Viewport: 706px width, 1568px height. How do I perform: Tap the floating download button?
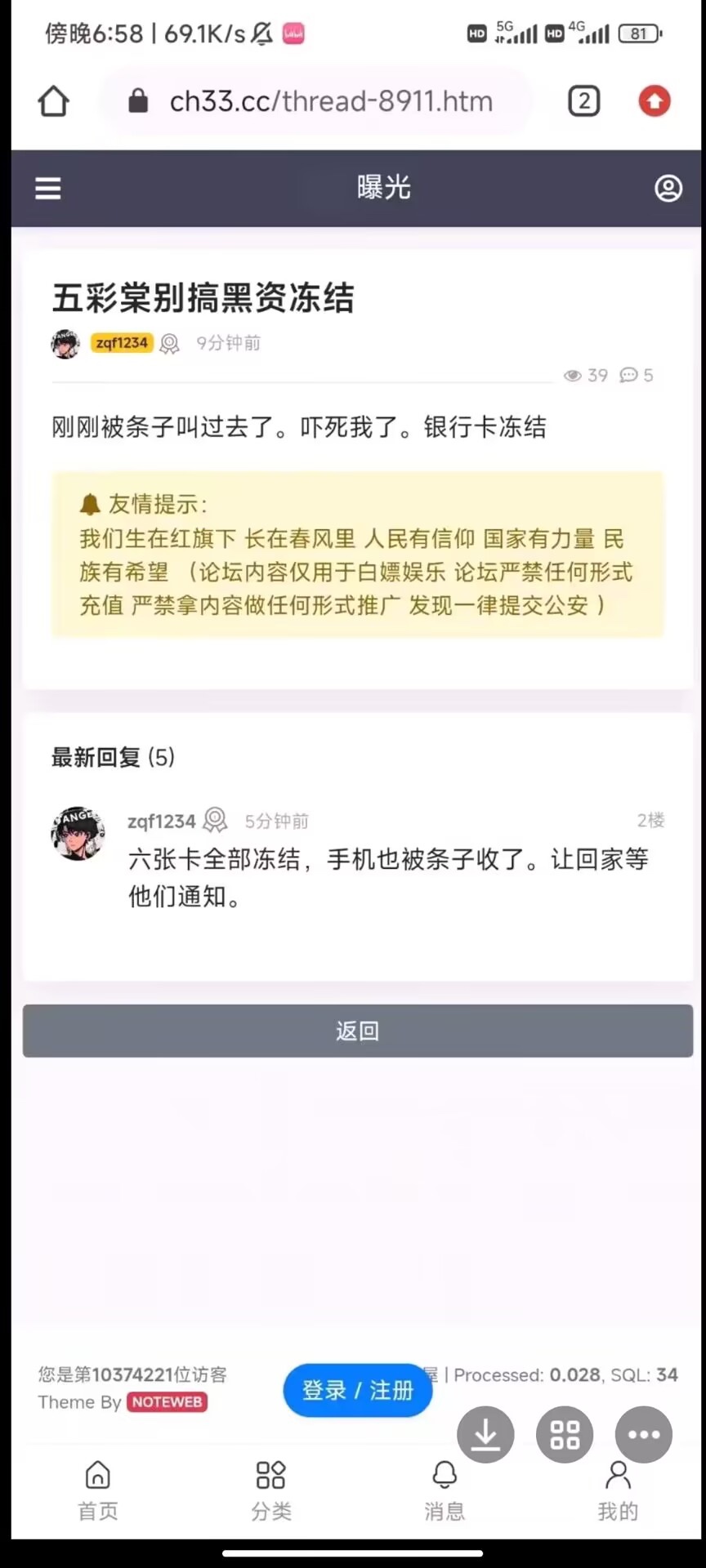(x=485, y=1435)
